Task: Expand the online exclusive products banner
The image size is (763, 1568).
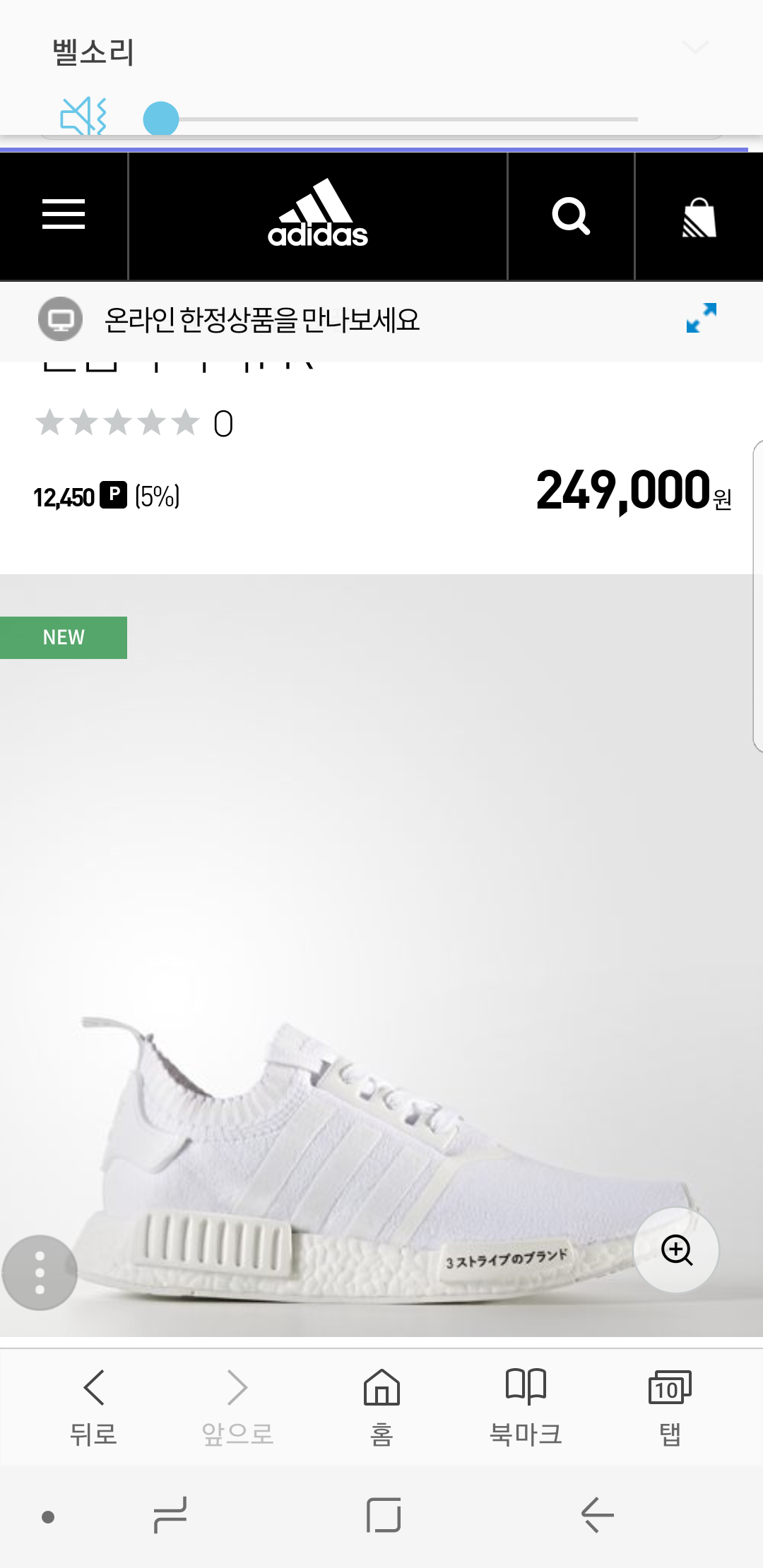Action: pyautogui.click(x=701, y=319)
